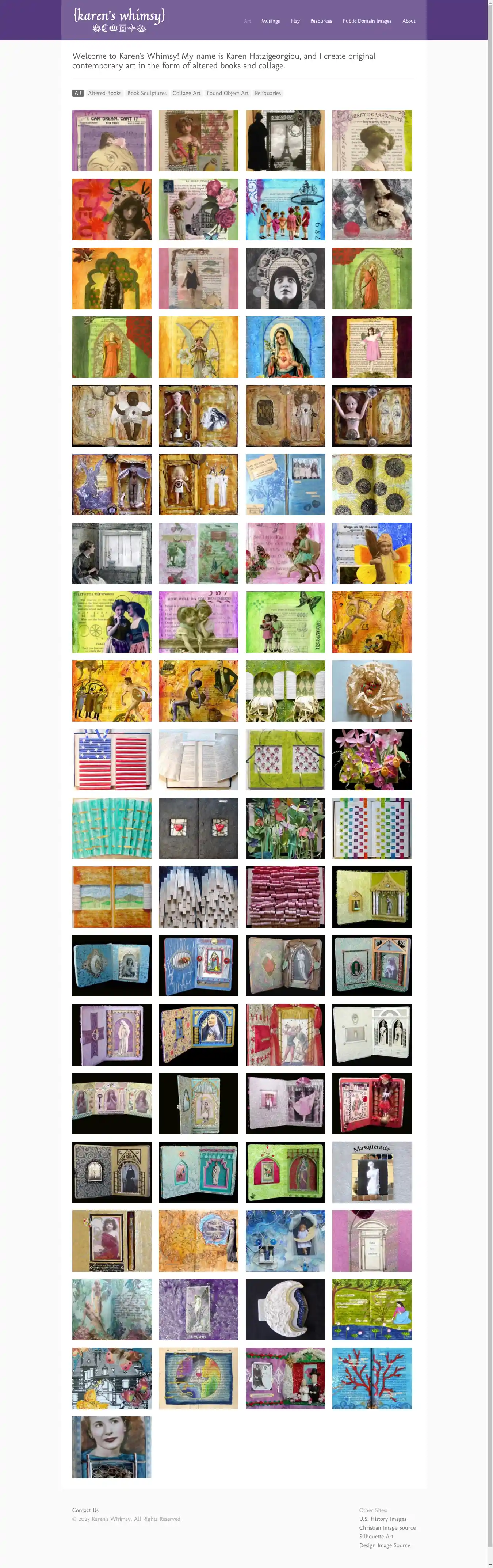Open the Eiffel Tower silhouette artwork

click(x=285, y=141)
